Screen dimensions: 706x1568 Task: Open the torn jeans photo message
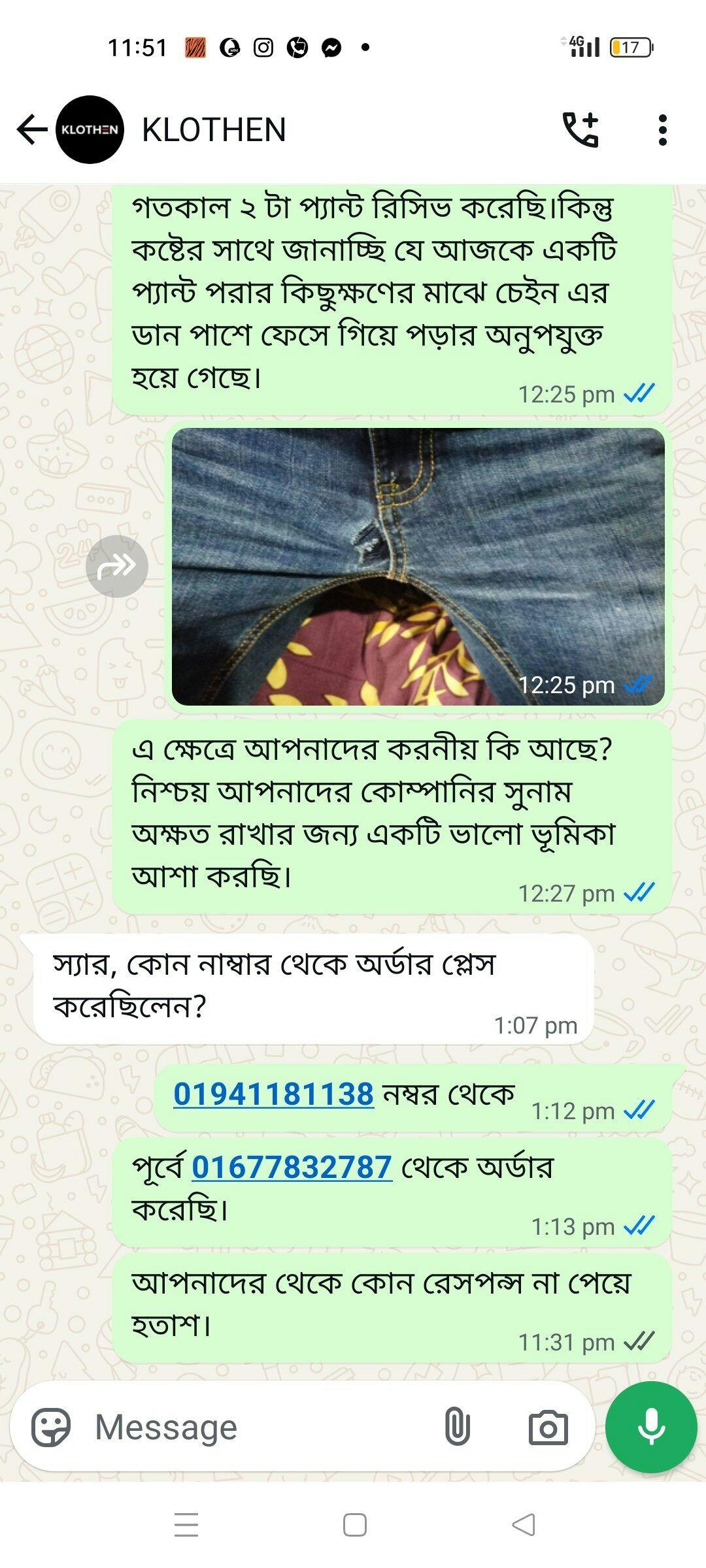[x=418, y=566]
